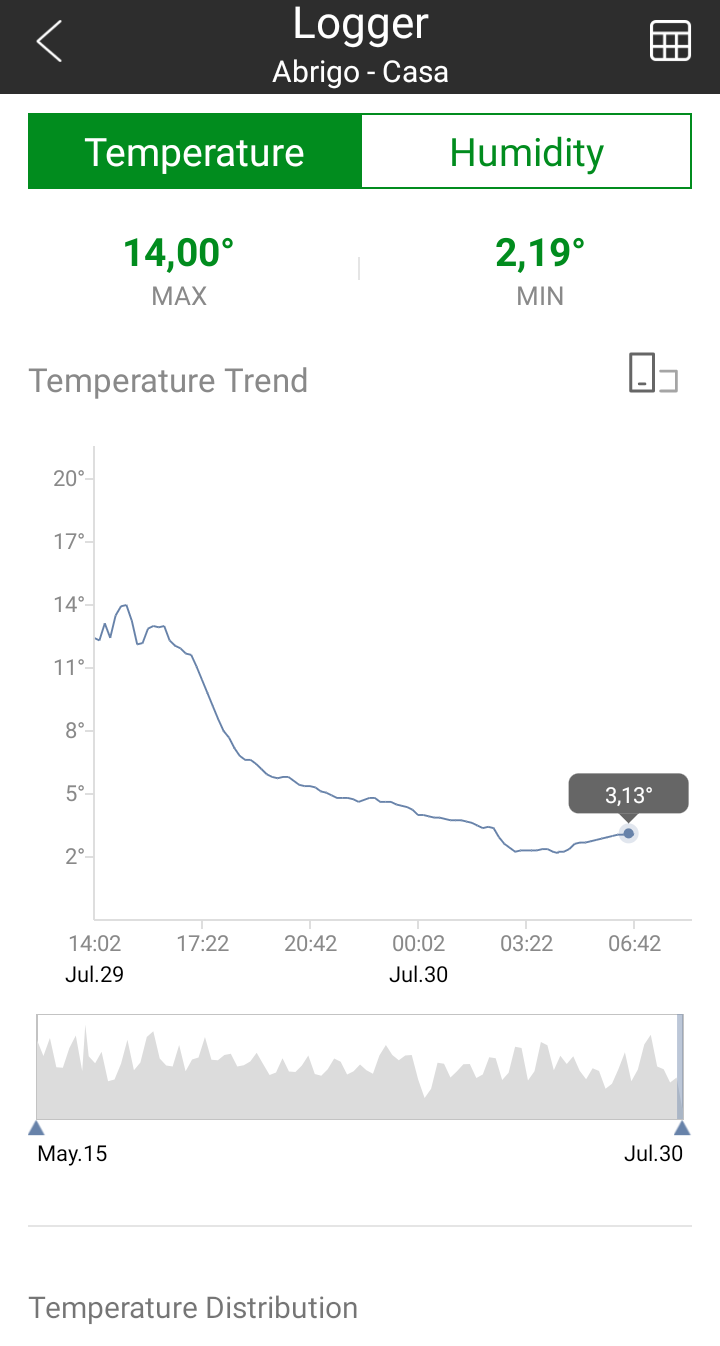Tap the 3,13° data point on chart
Viewport: 720px width, 1346px height.
(x=628, y=833)
